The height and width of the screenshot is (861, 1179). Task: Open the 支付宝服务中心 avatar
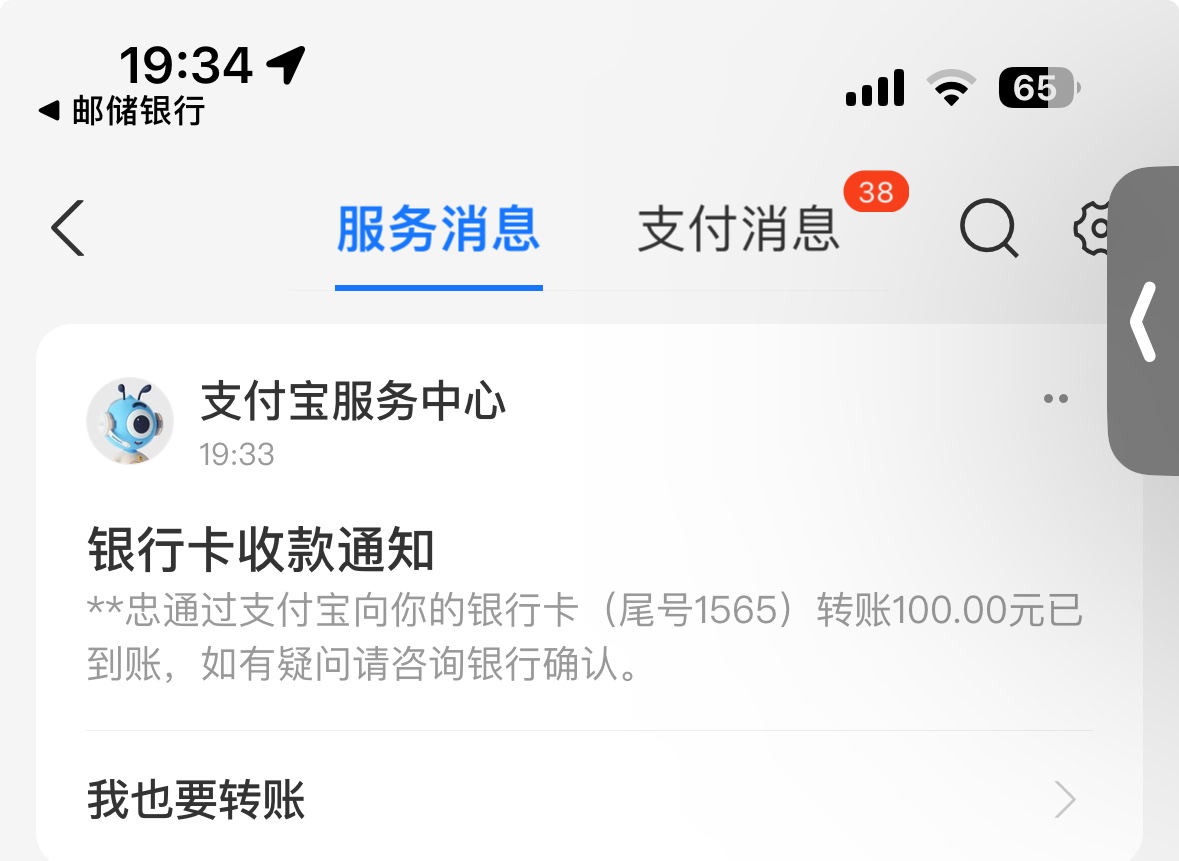click(x=130, y=421)
